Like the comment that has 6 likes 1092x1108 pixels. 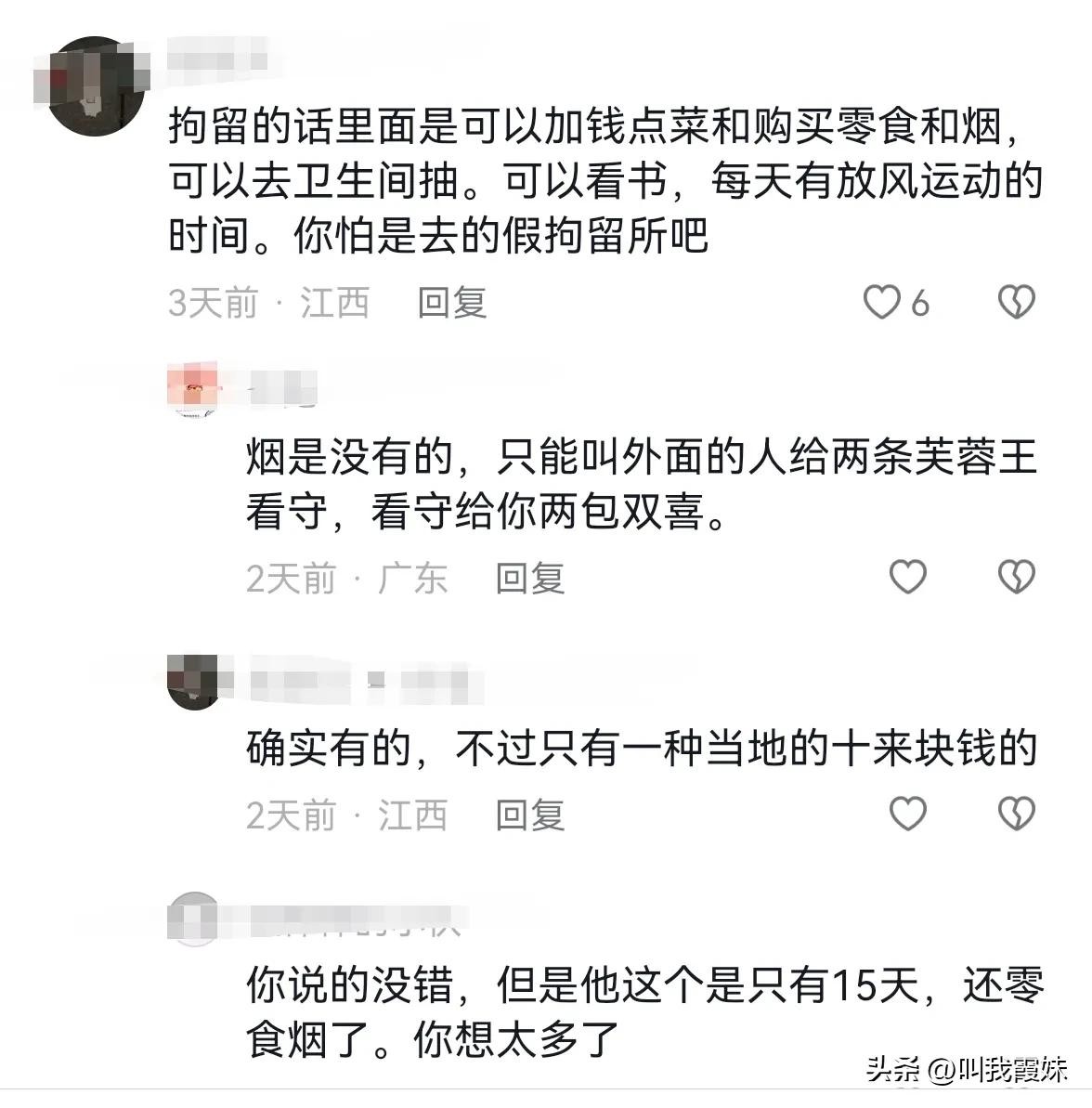pyautogui.click(x=882, y=303)
